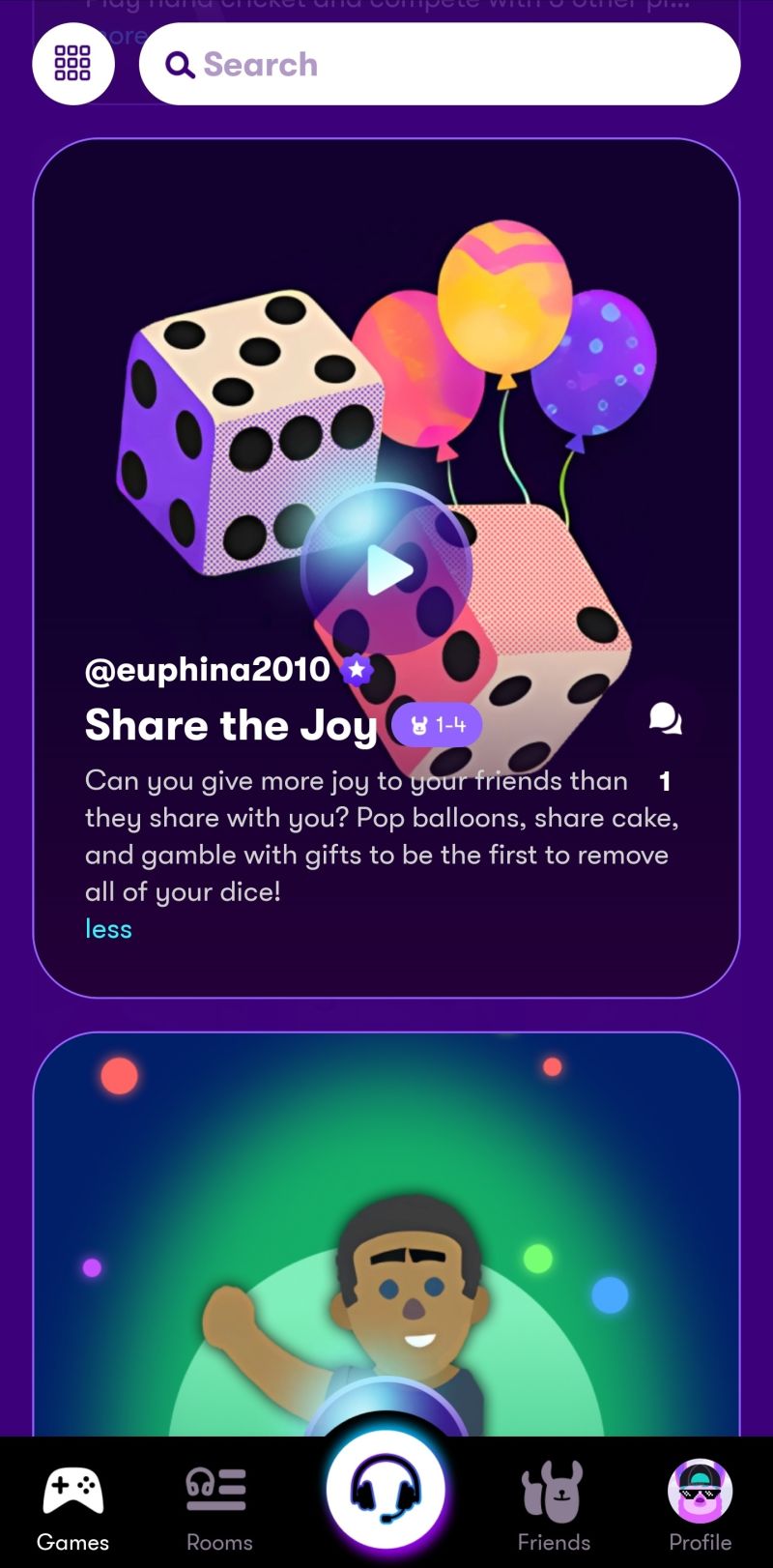Tap the Search field

coord(440,64)
